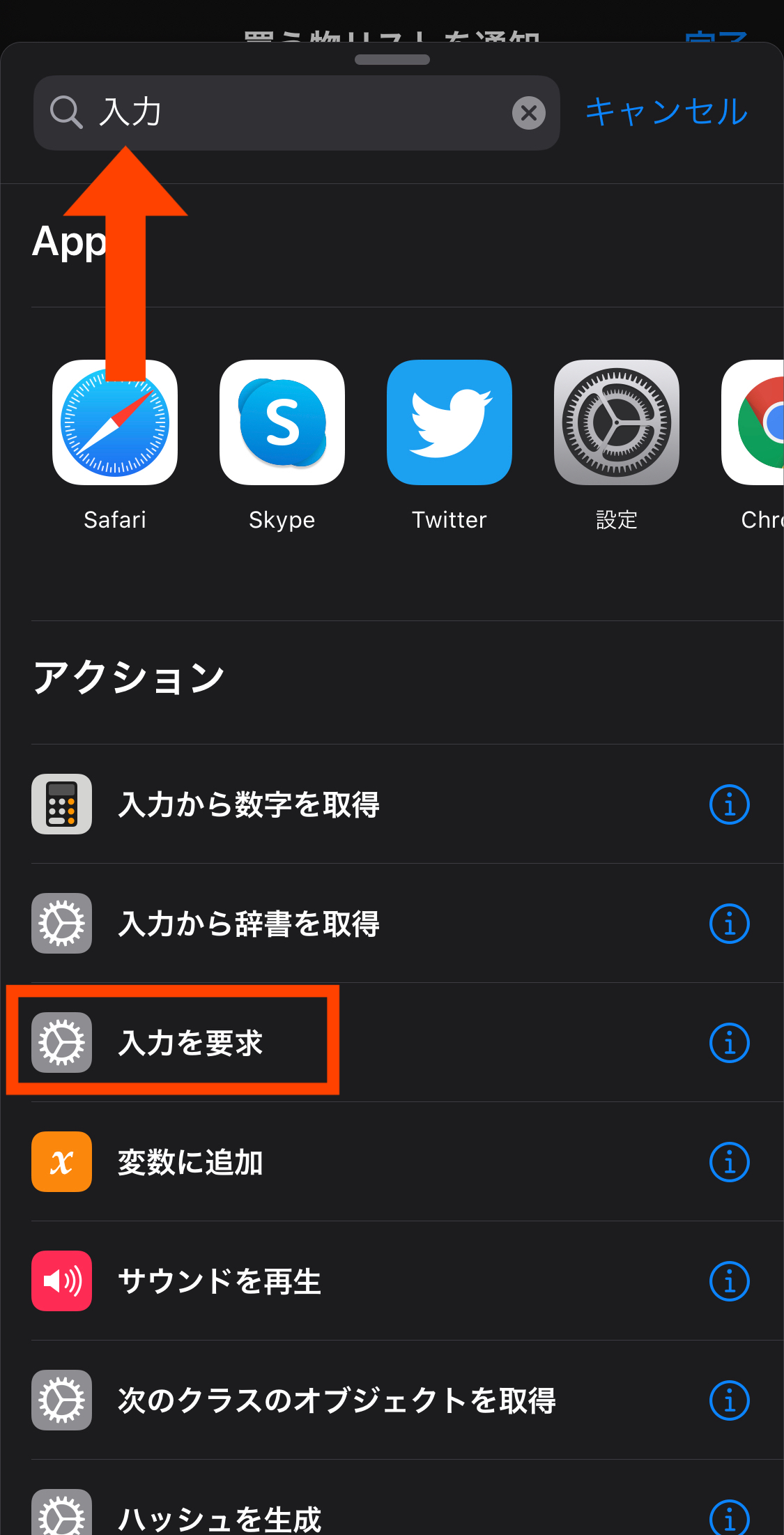Tap the 入力 search input field
Image resolution: width=784 pixels, height=1535 pixels.
[293, 112]
